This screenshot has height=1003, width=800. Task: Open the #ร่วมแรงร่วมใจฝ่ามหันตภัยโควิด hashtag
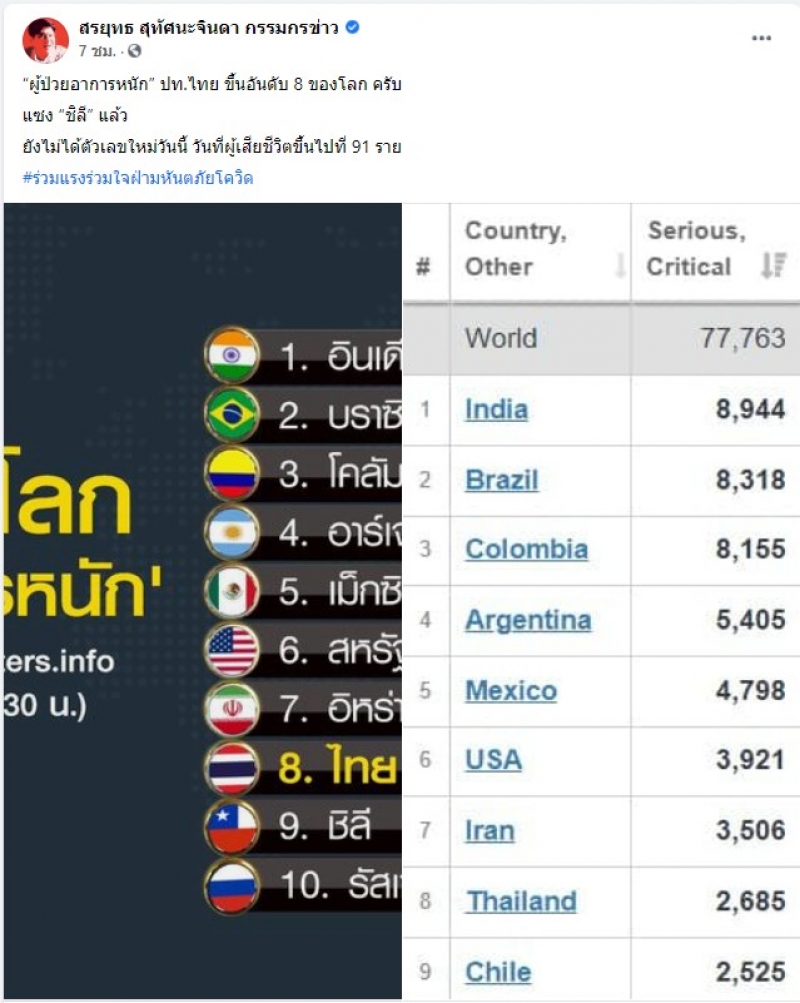tap(137, 178)
